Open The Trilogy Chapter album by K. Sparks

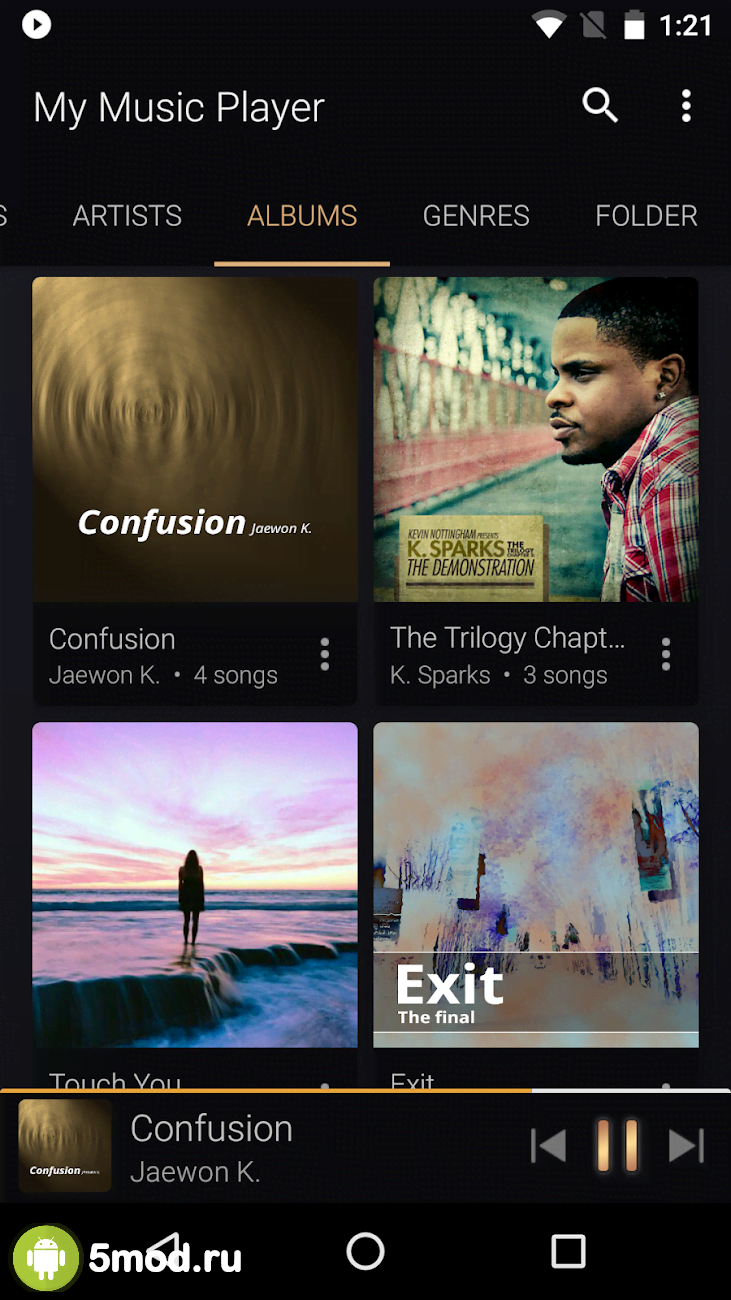pos(536,439)
